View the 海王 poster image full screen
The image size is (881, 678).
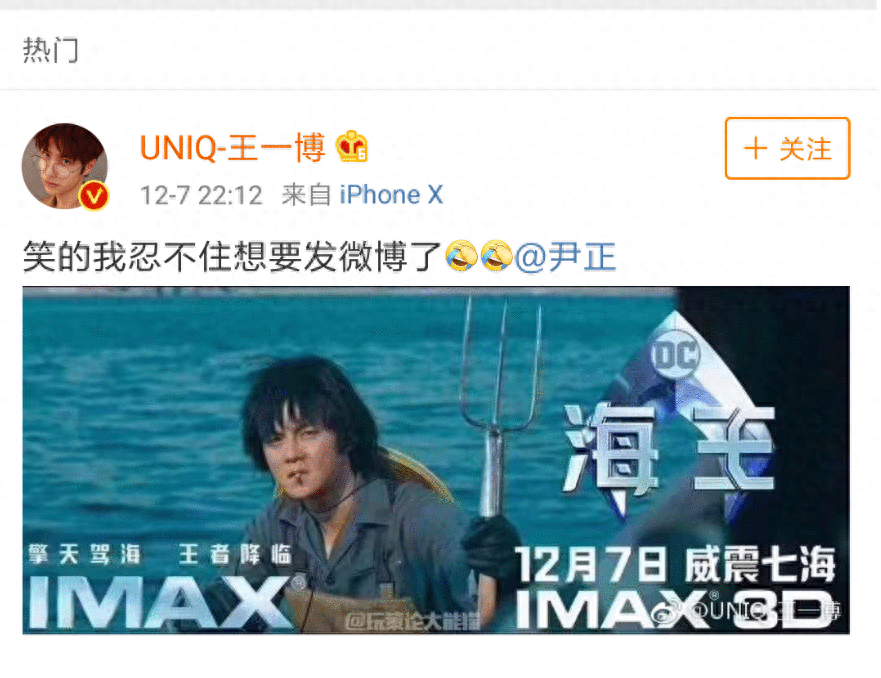click(x=436, y=460)
